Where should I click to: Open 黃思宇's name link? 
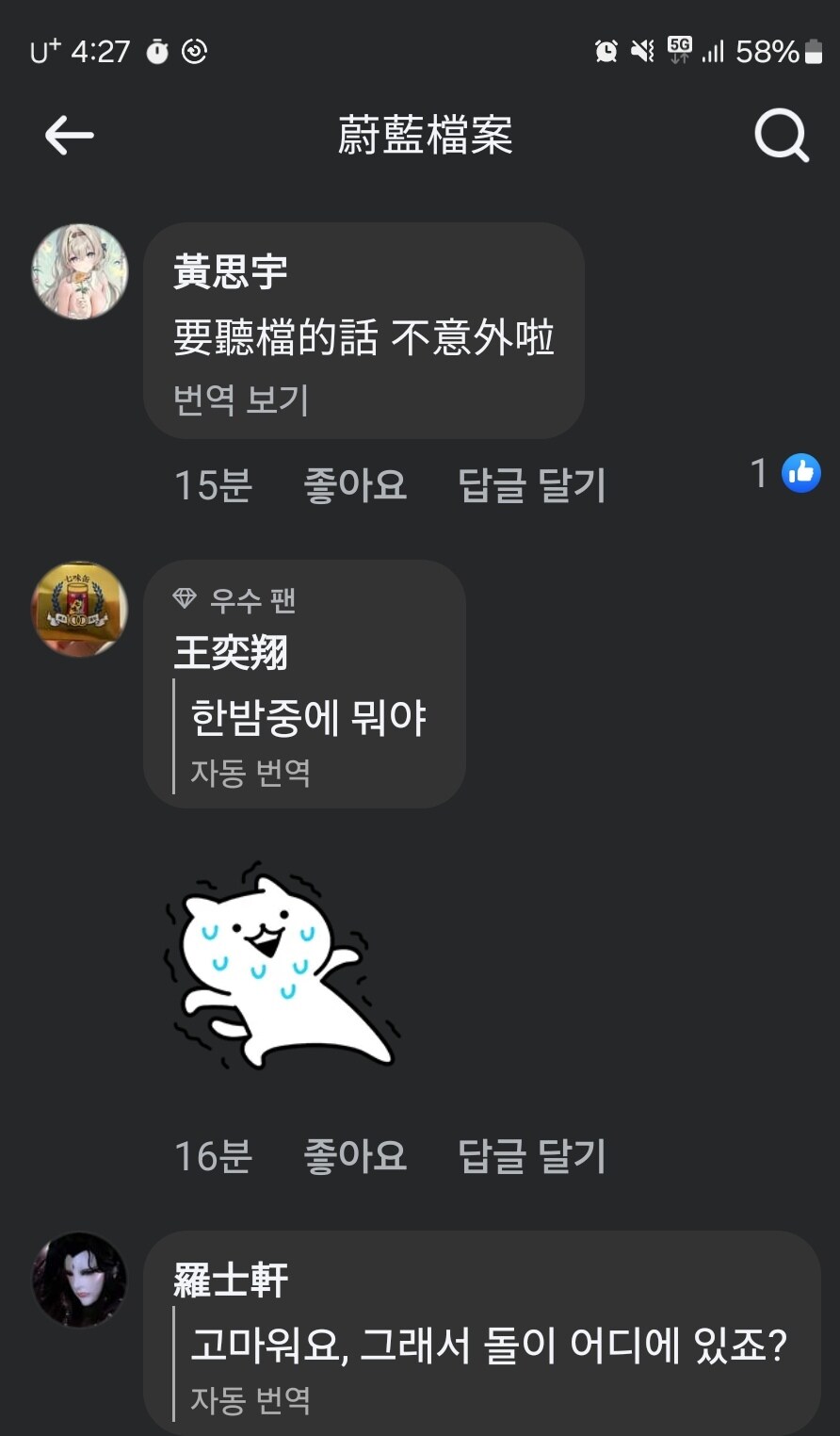[231, 272]
